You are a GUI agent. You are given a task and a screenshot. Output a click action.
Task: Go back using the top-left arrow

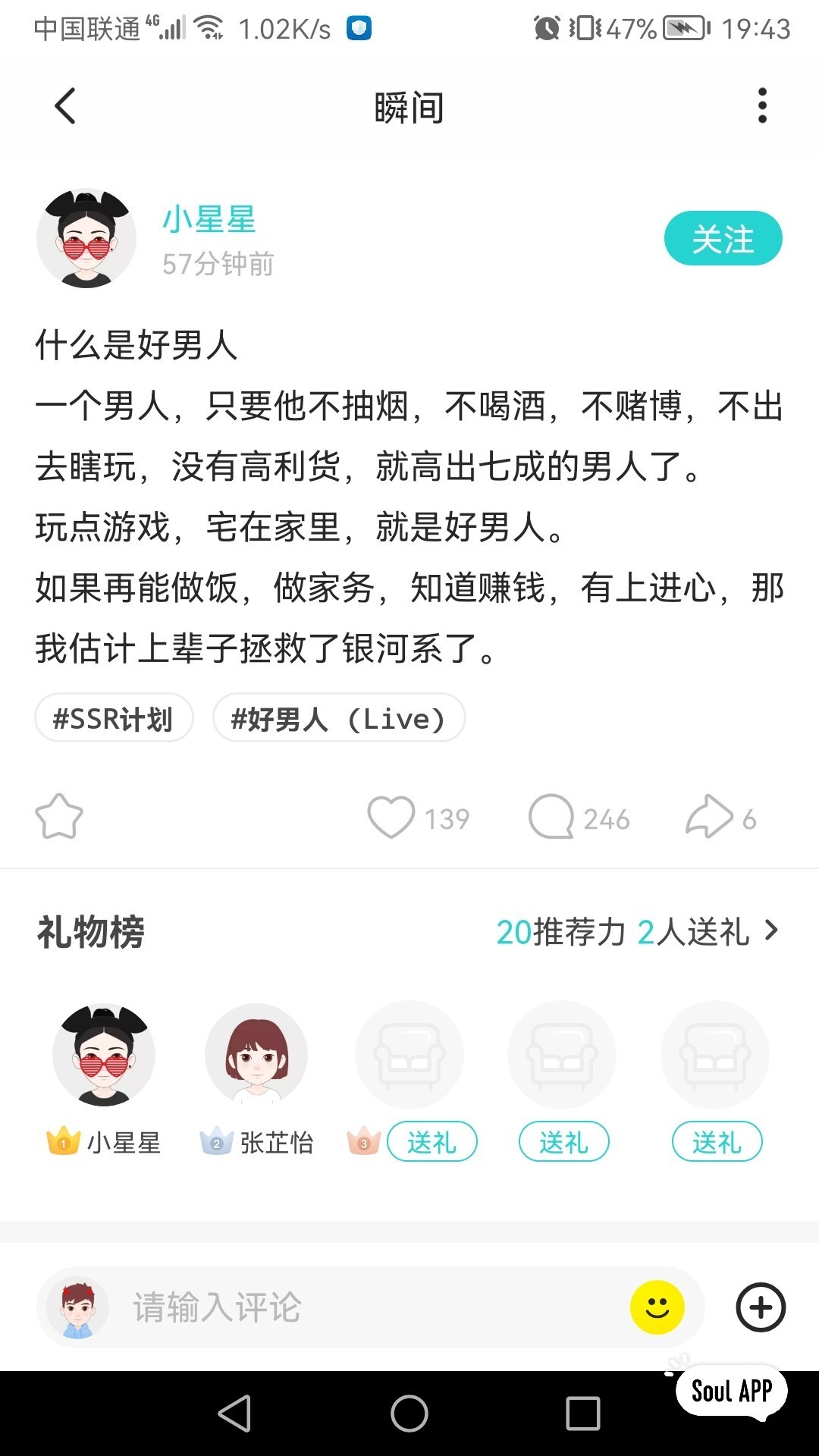point(65,106)
